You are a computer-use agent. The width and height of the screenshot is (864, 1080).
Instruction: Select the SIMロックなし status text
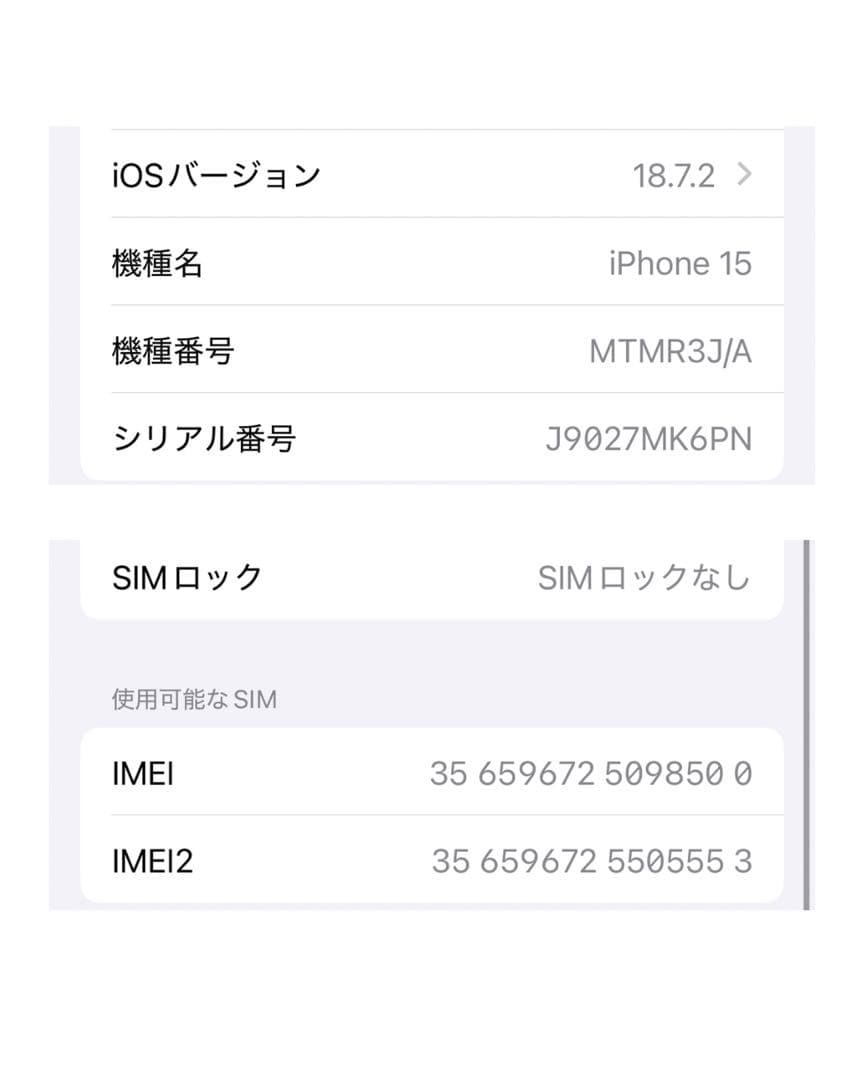[x=645, y=577]
